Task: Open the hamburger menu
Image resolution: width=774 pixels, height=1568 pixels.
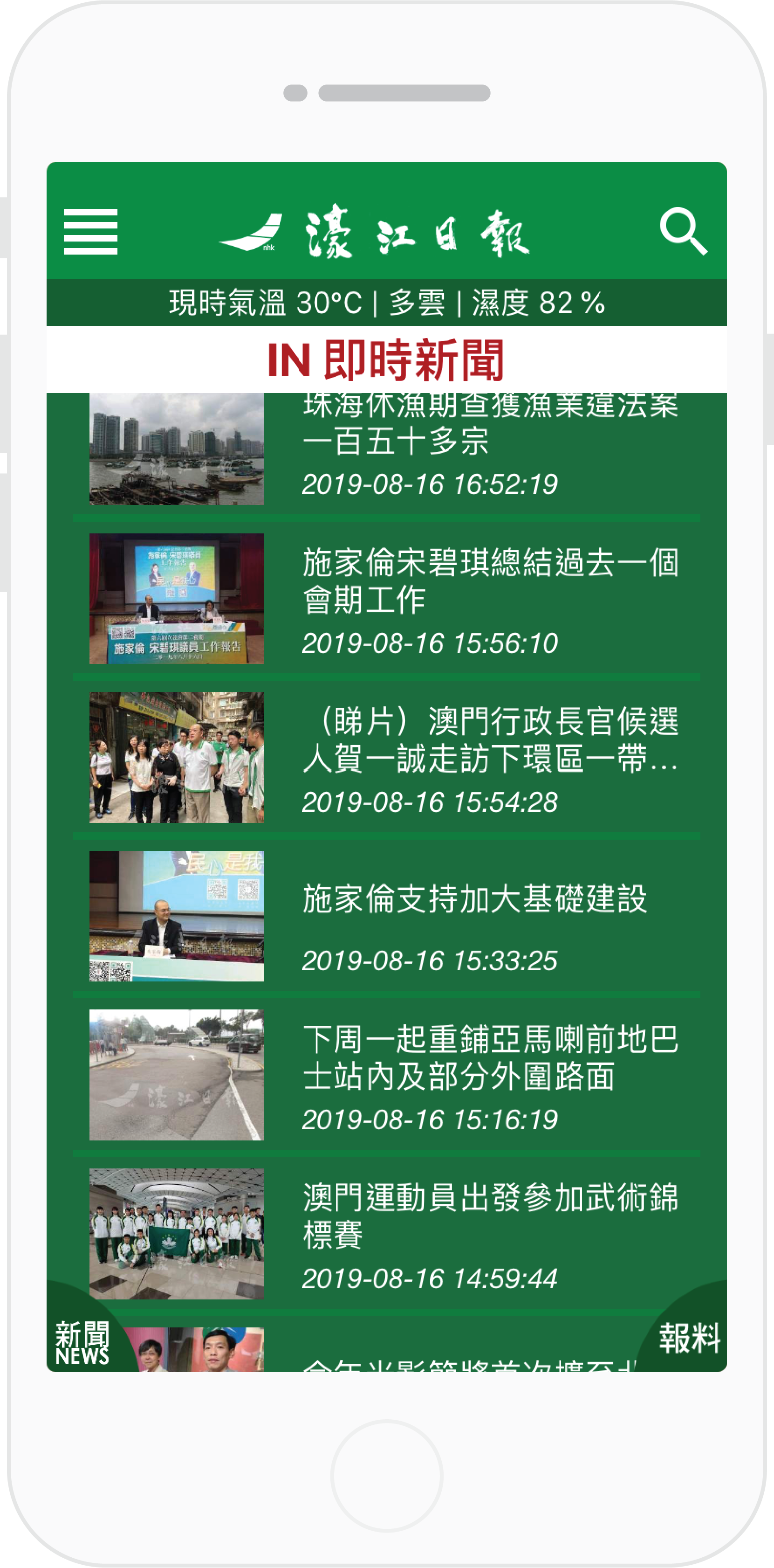Action: 91,231
